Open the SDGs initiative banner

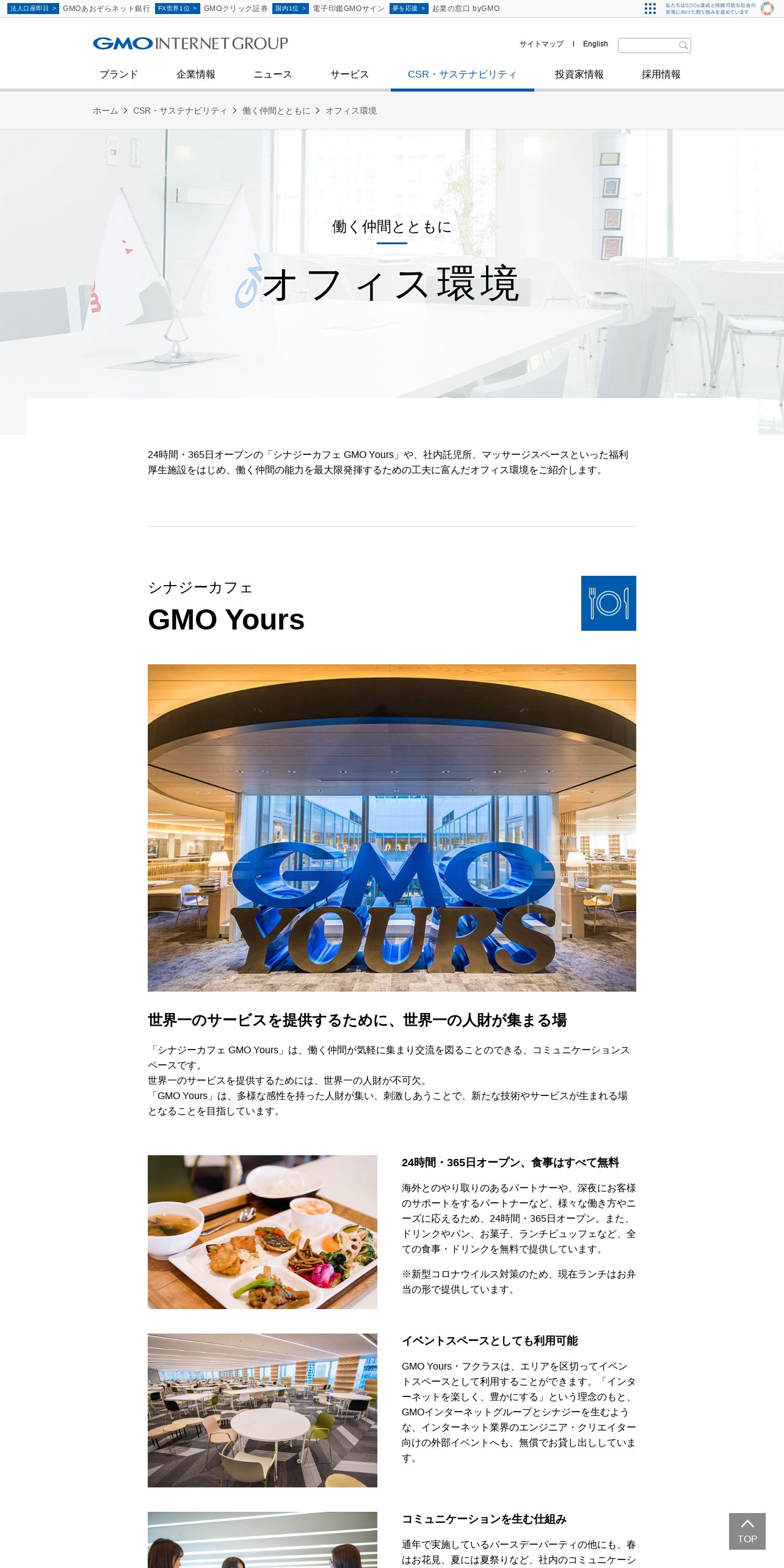(719, 9)
